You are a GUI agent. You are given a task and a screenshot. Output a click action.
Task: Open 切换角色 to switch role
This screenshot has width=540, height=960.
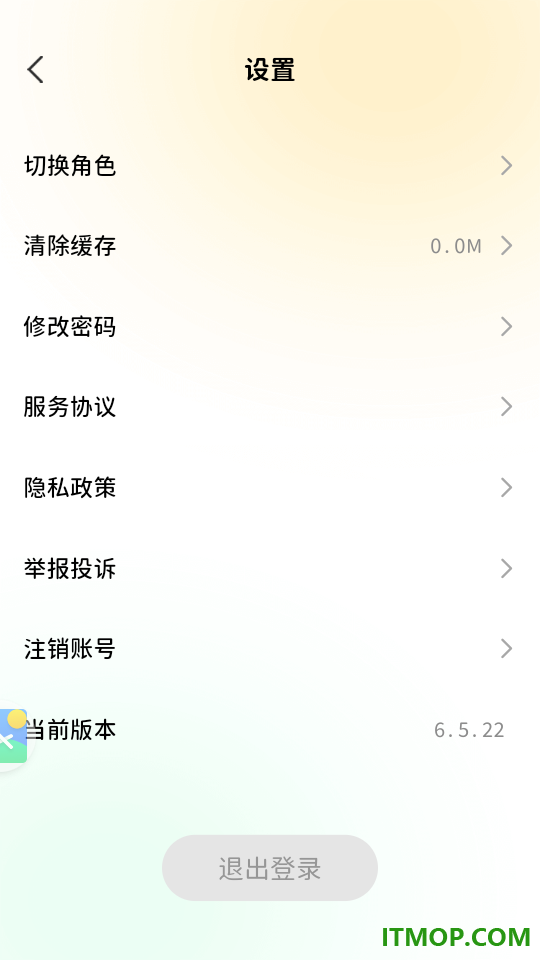pyautogui.click(x=270, y=165)
